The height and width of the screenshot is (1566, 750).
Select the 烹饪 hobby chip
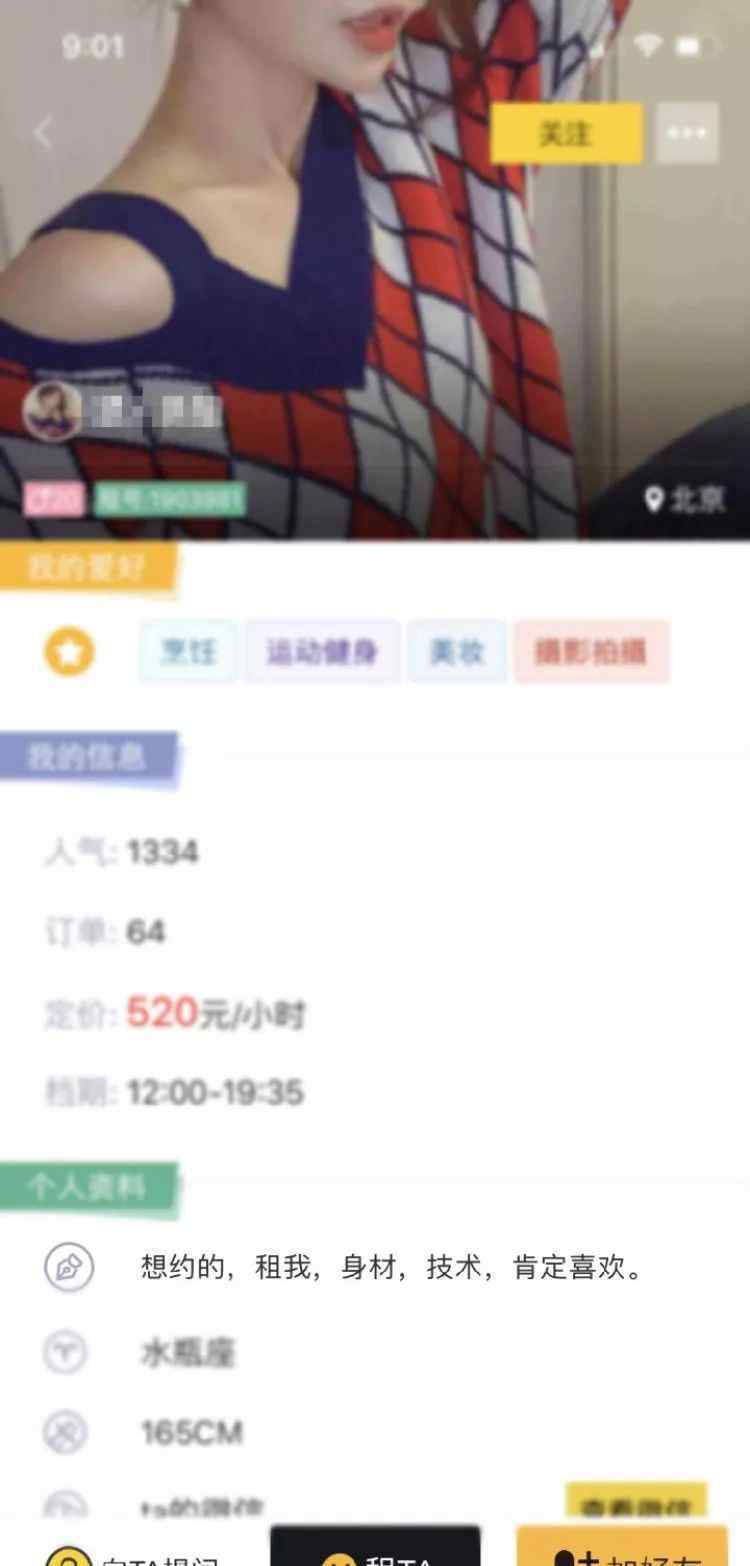click(188, 652)
